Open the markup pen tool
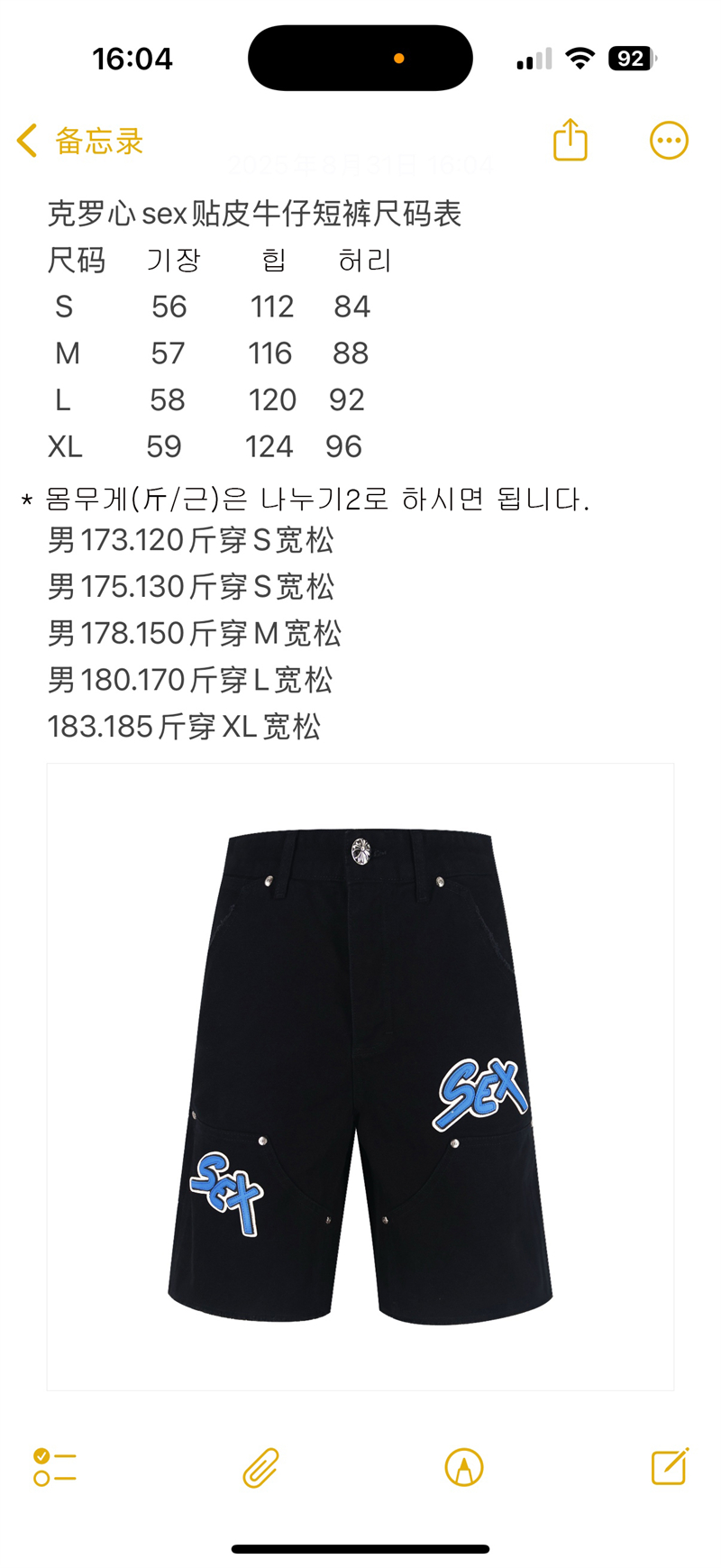721x1568 pixels. 464,1467
